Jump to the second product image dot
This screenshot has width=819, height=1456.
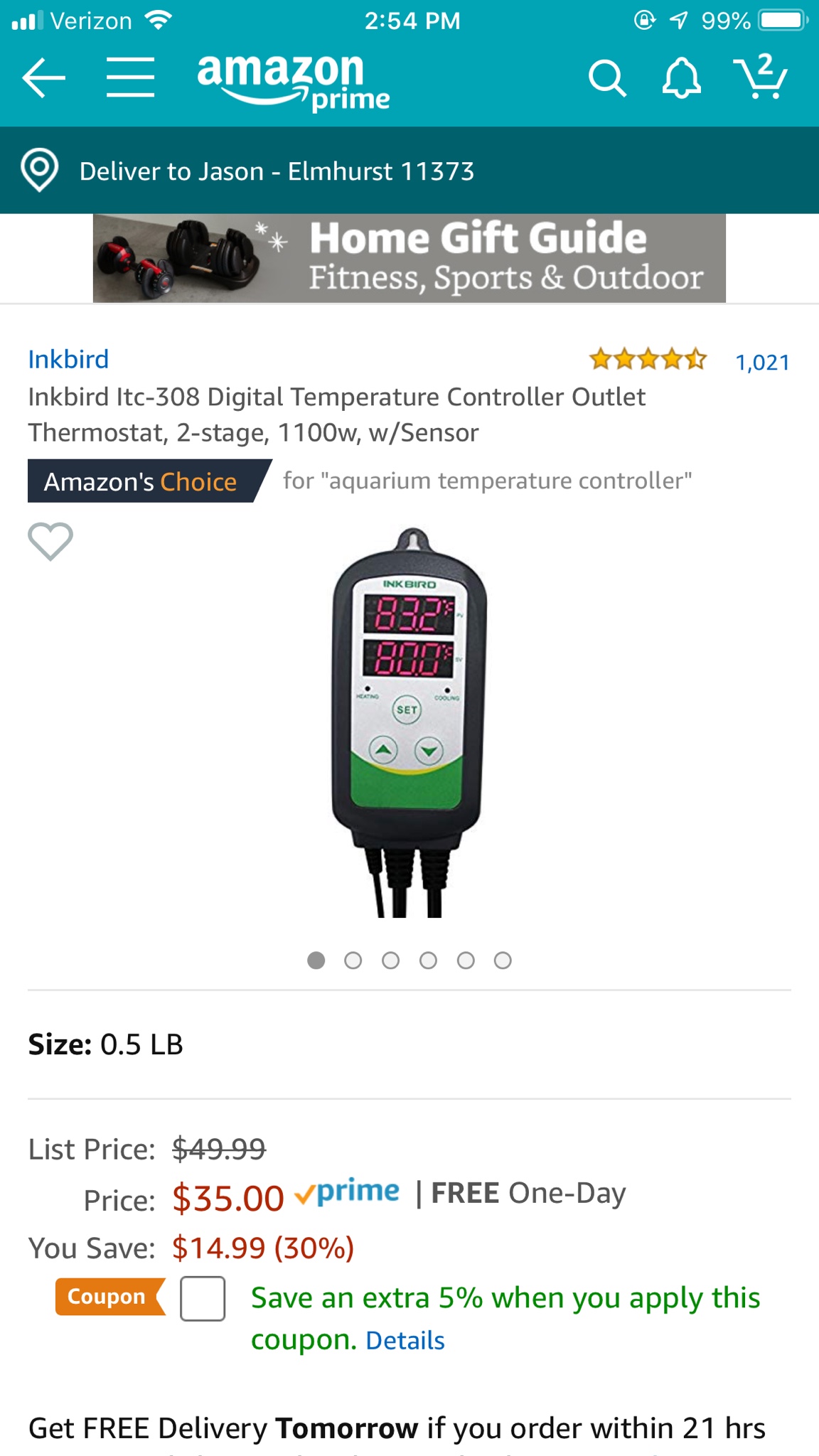(353, 960)
